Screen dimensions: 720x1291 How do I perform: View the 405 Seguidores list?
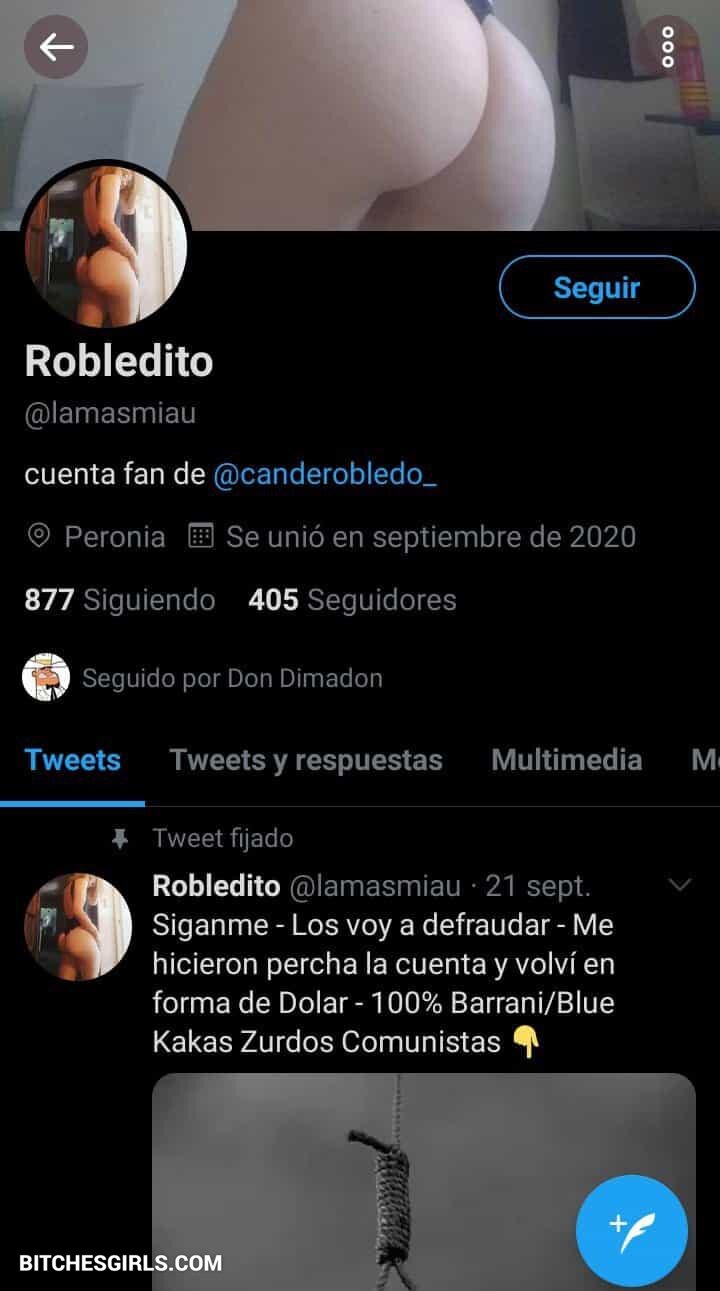point(352,600)
